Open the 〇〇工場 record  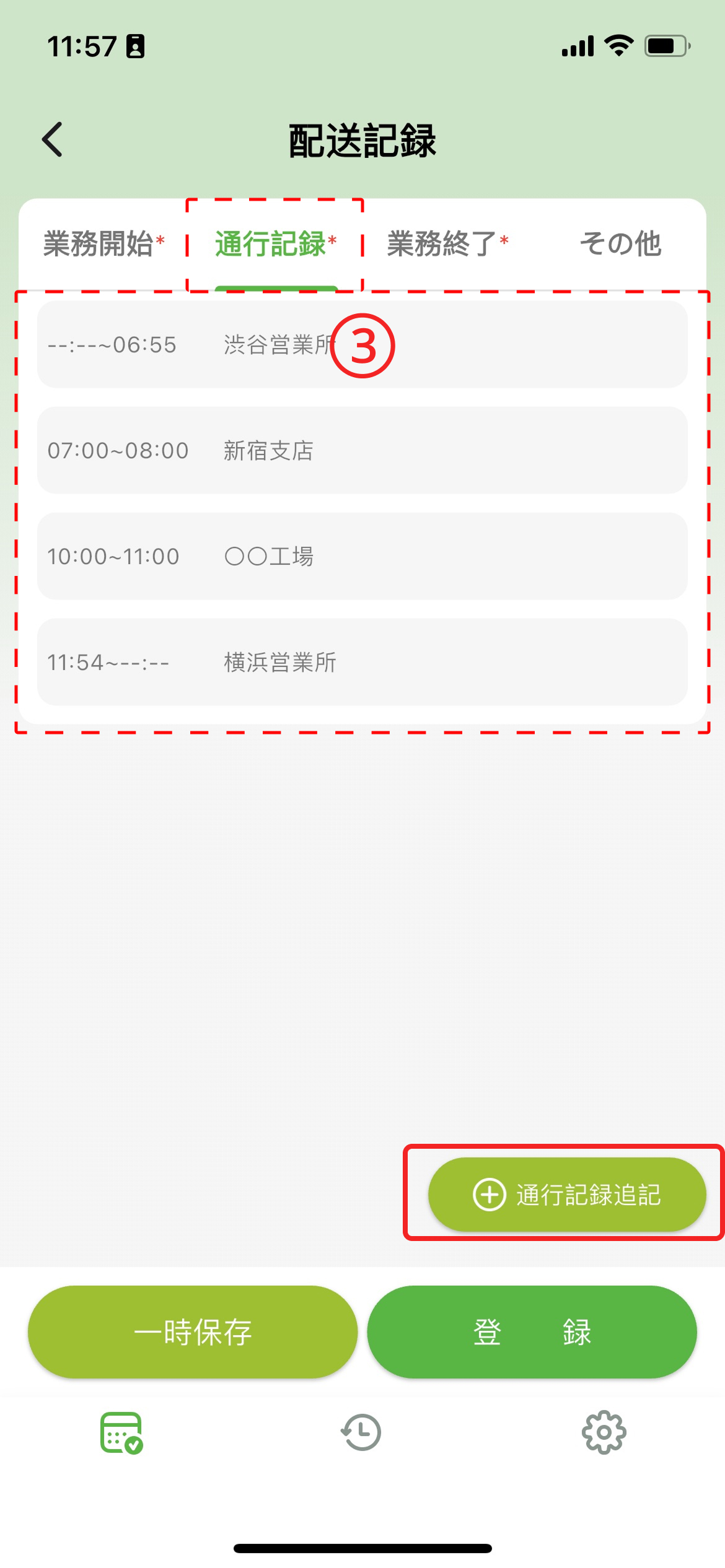pyautogui.click(x=362, y=556)
